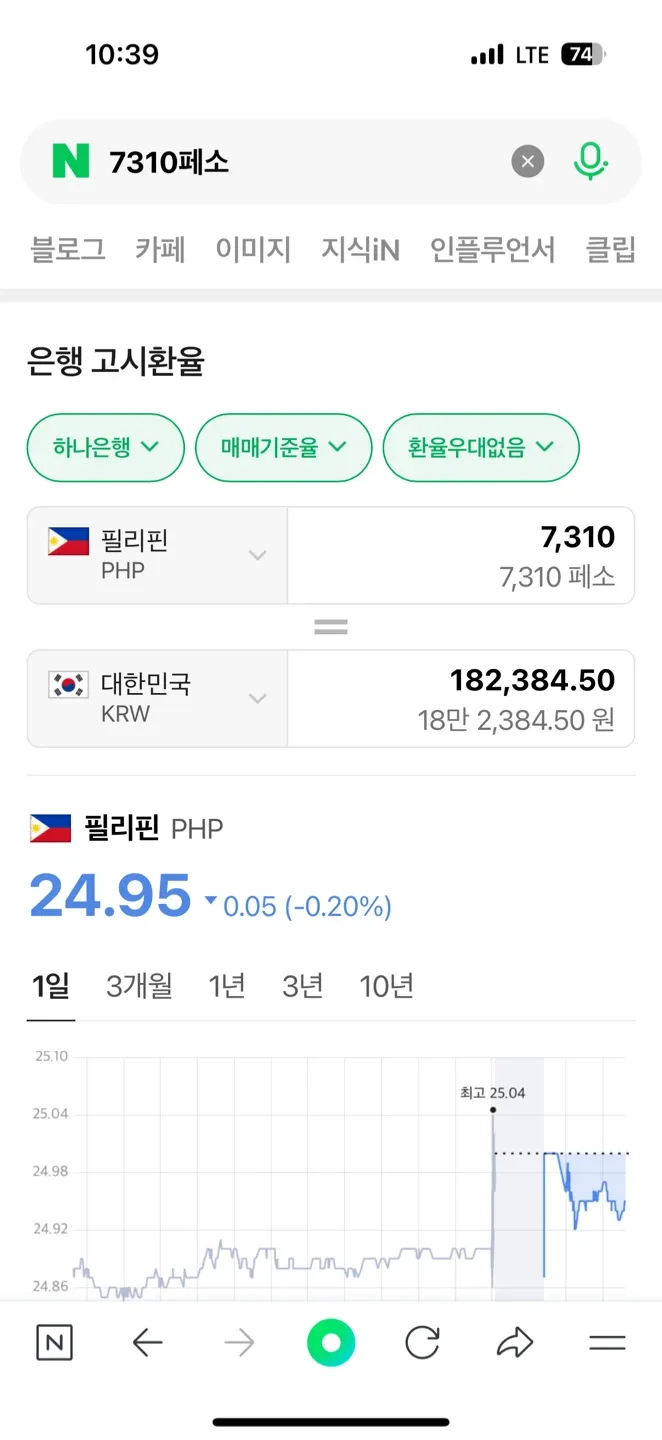Switch to the 카페 tab
The width and height of the screenshot is (662, 1440).
coord(161,249)
